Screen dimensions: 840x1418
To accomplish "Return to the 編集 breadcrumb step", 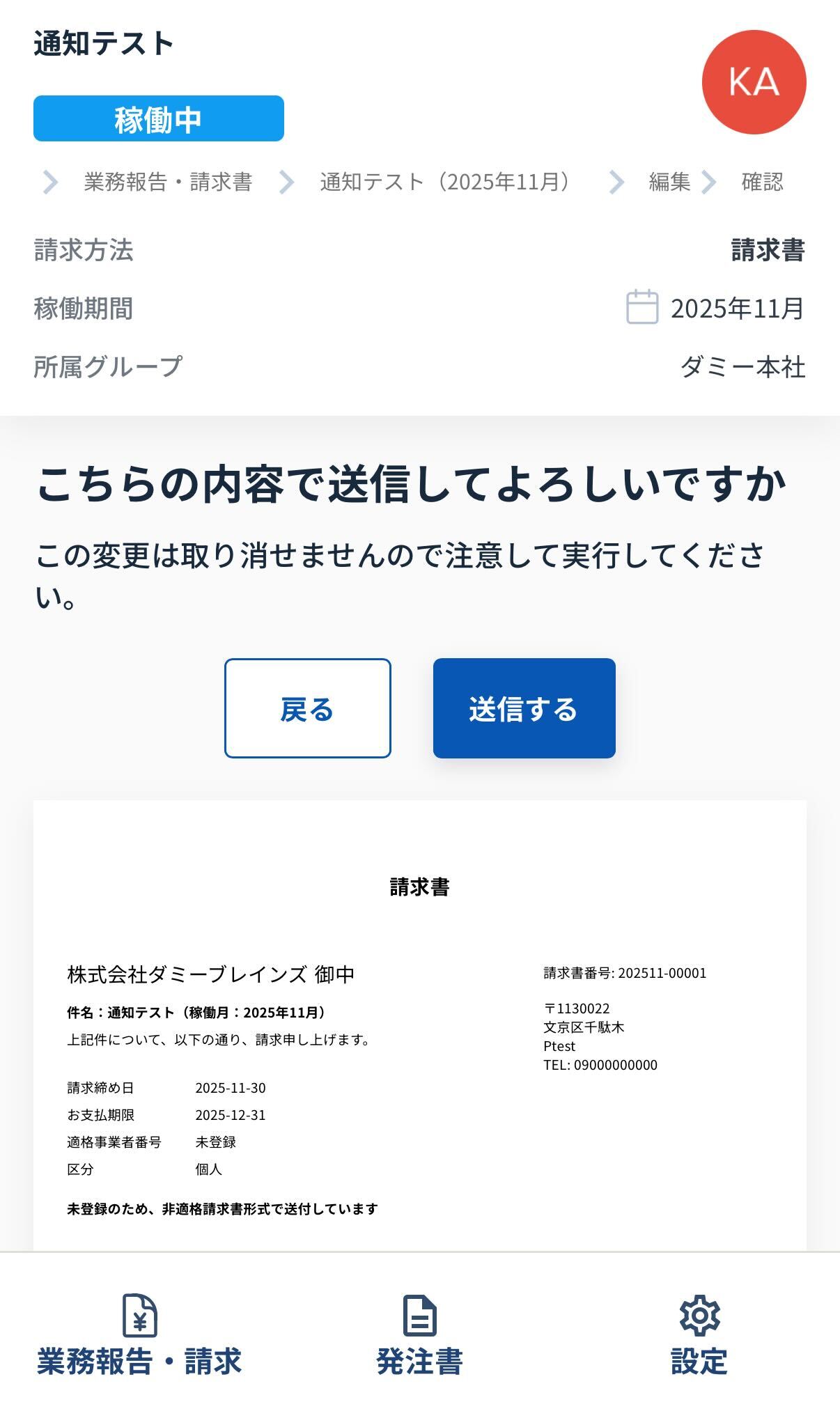I will (669, 182).
